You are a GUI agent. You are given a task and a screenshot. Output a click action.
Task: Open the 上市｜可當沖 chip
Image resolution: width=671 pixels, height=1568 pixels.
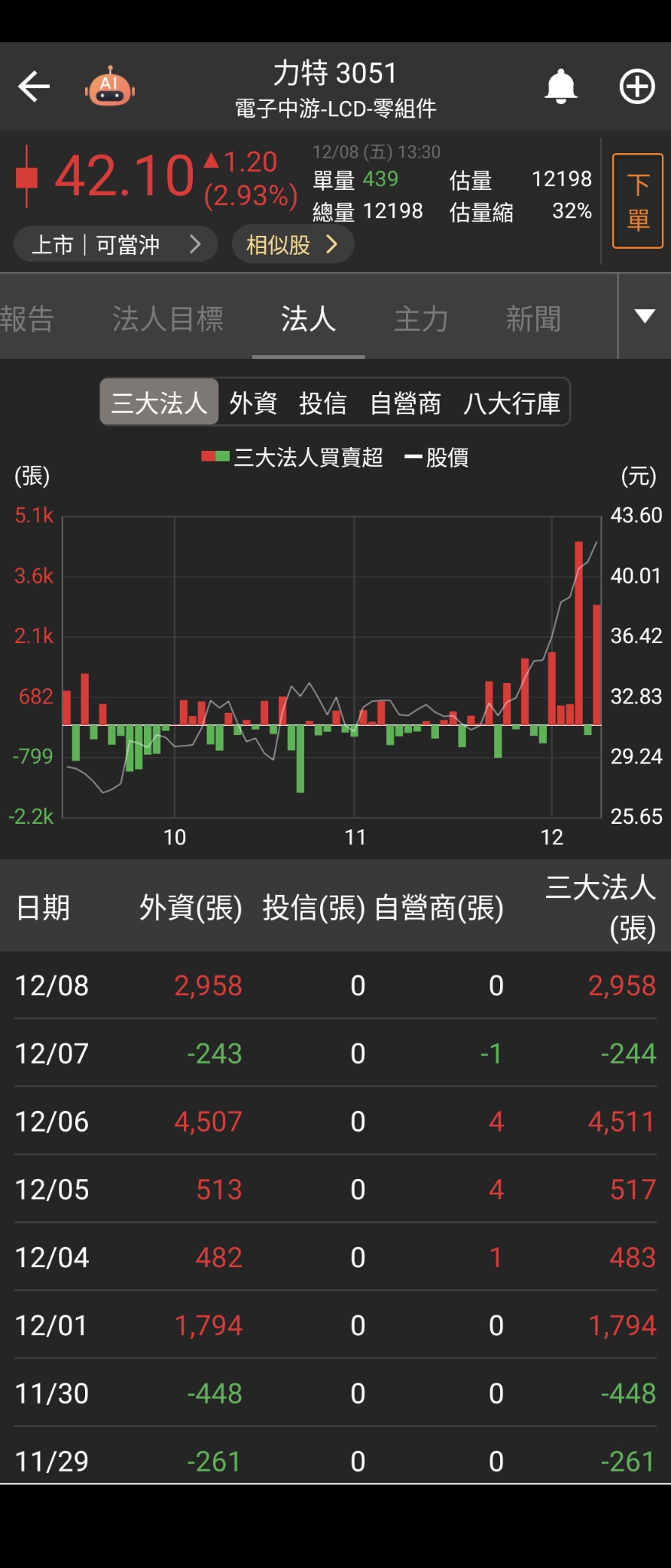coord(115,244)
